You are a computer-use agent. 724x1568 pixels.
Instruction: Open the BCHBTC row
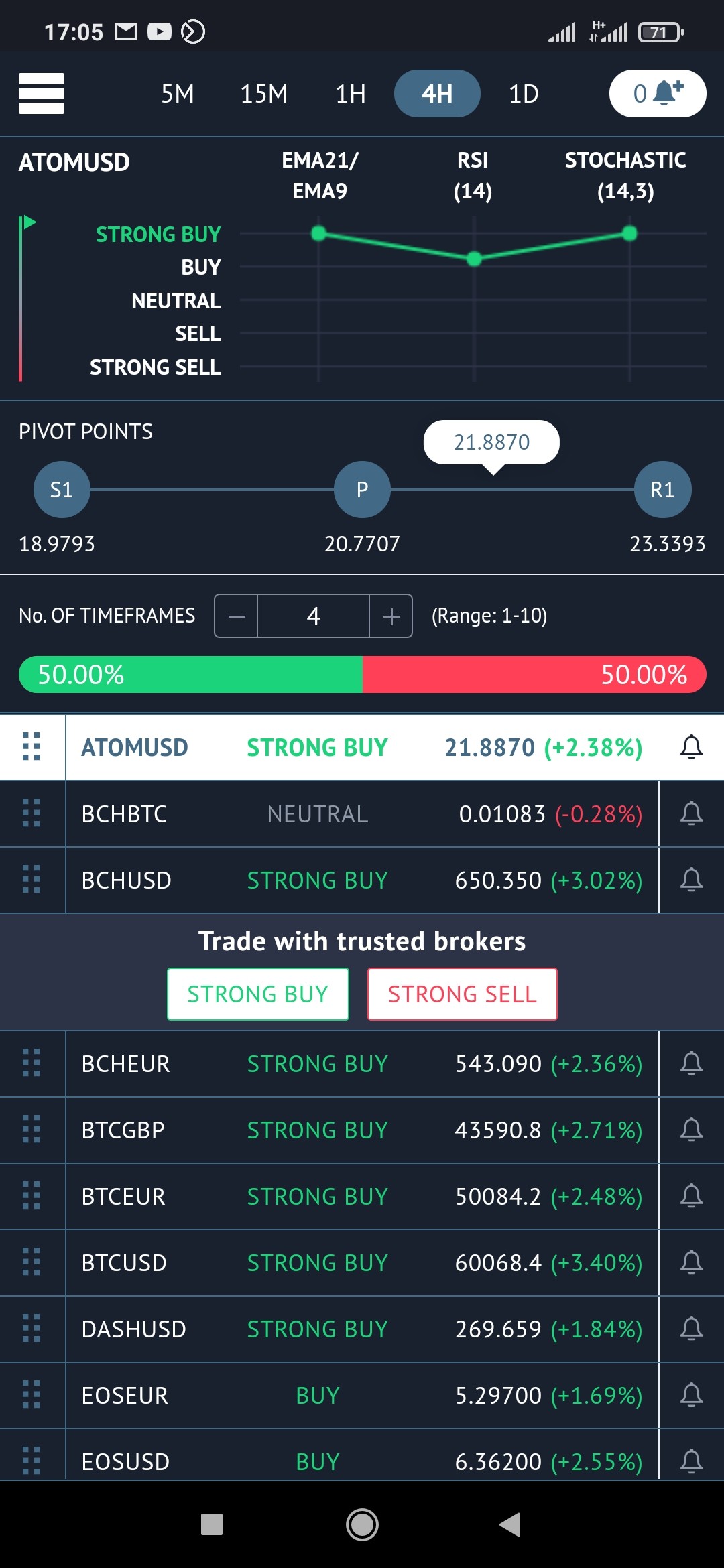(362, 814)
